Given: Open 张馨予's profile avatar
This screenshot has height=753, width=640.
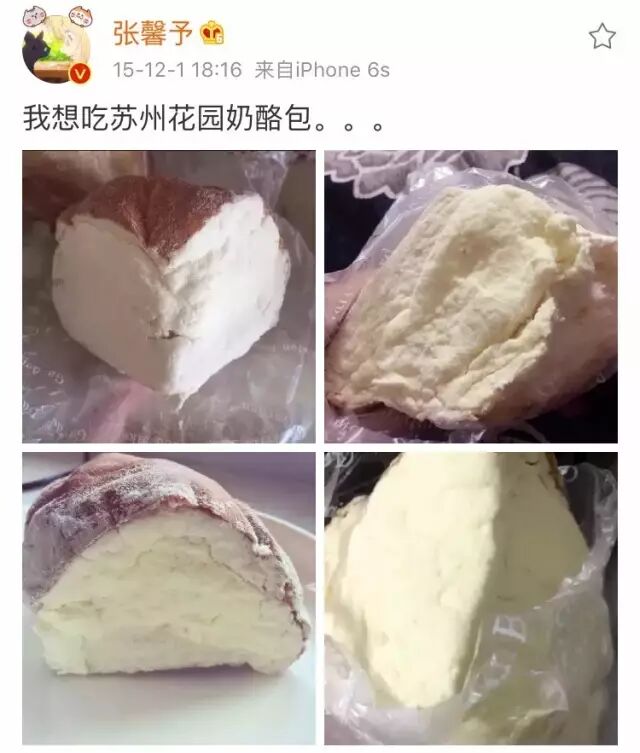Looking at the screenshot, I should [57, 48].
